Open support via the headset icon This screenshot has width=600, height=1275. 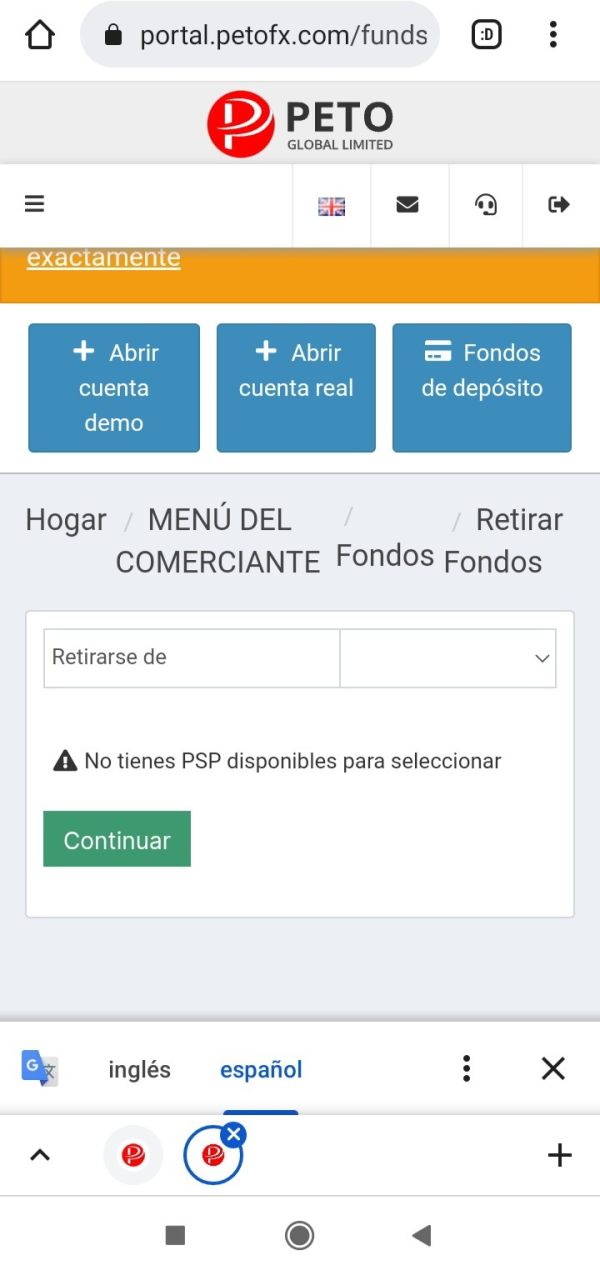point(486,205)
